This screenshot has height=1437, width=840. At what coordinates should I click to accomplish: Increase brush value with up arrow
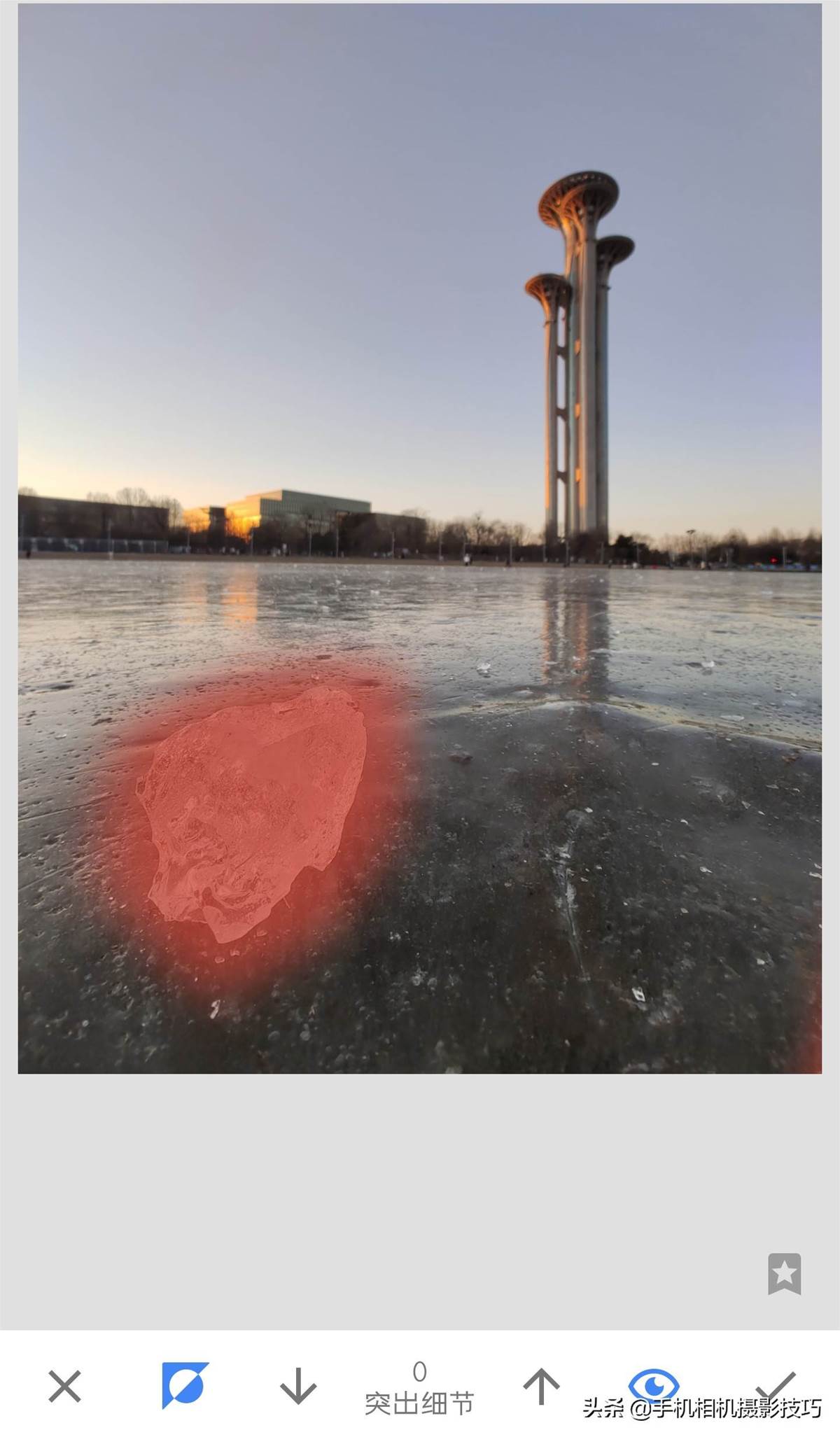(x=541, y=1386)
